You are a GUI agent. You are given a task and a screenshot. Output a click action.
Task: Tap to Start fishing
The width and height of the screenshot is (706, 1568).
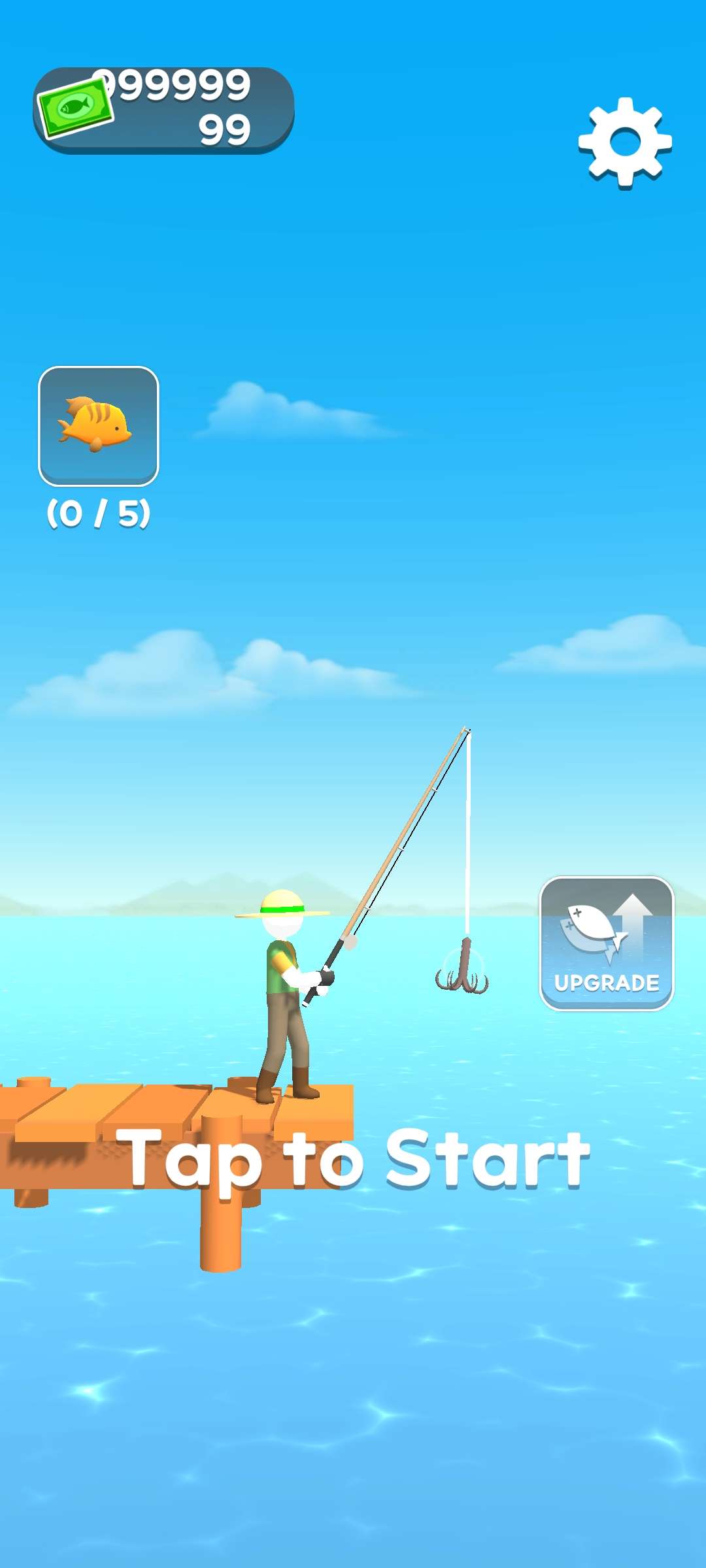(353, 1160)
